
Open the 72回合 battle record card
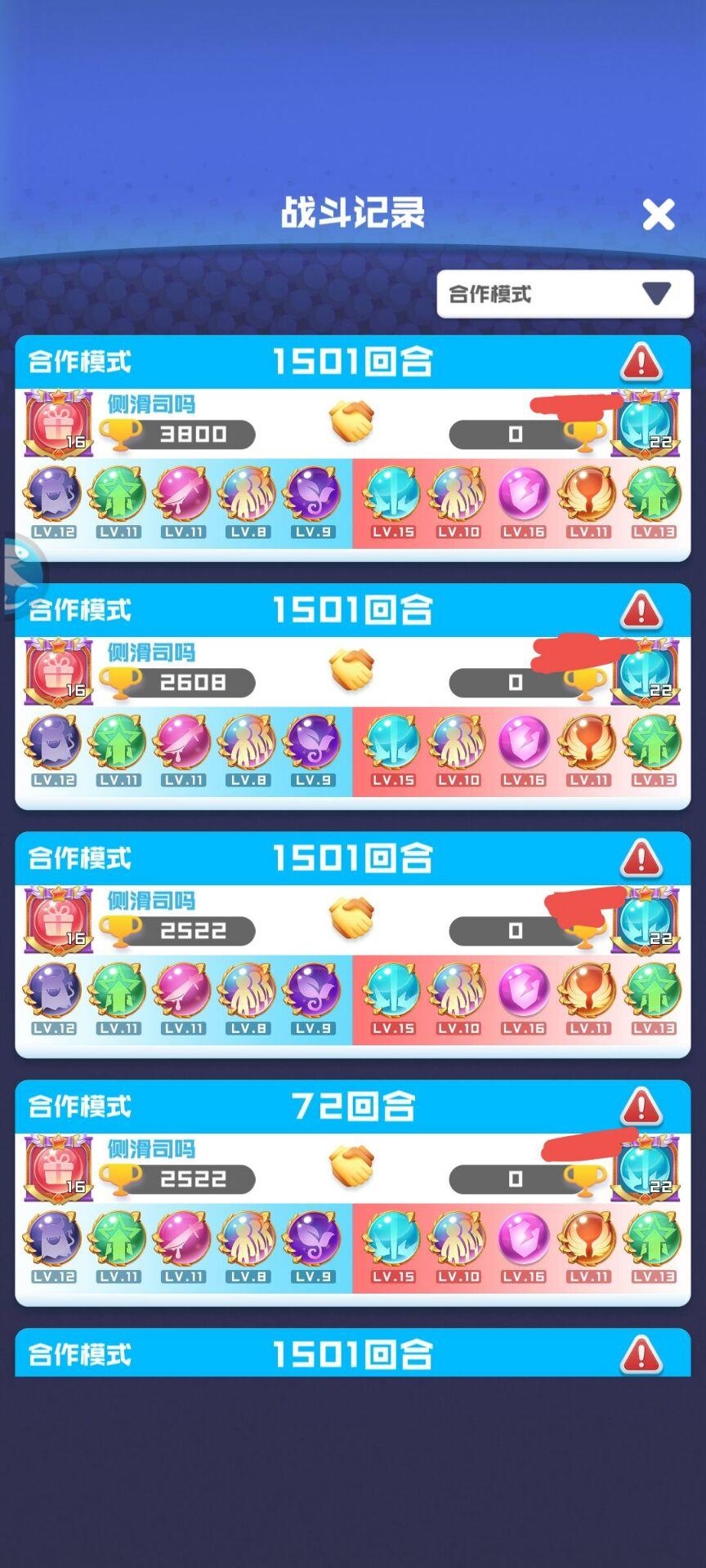(x=353, y=1192)
